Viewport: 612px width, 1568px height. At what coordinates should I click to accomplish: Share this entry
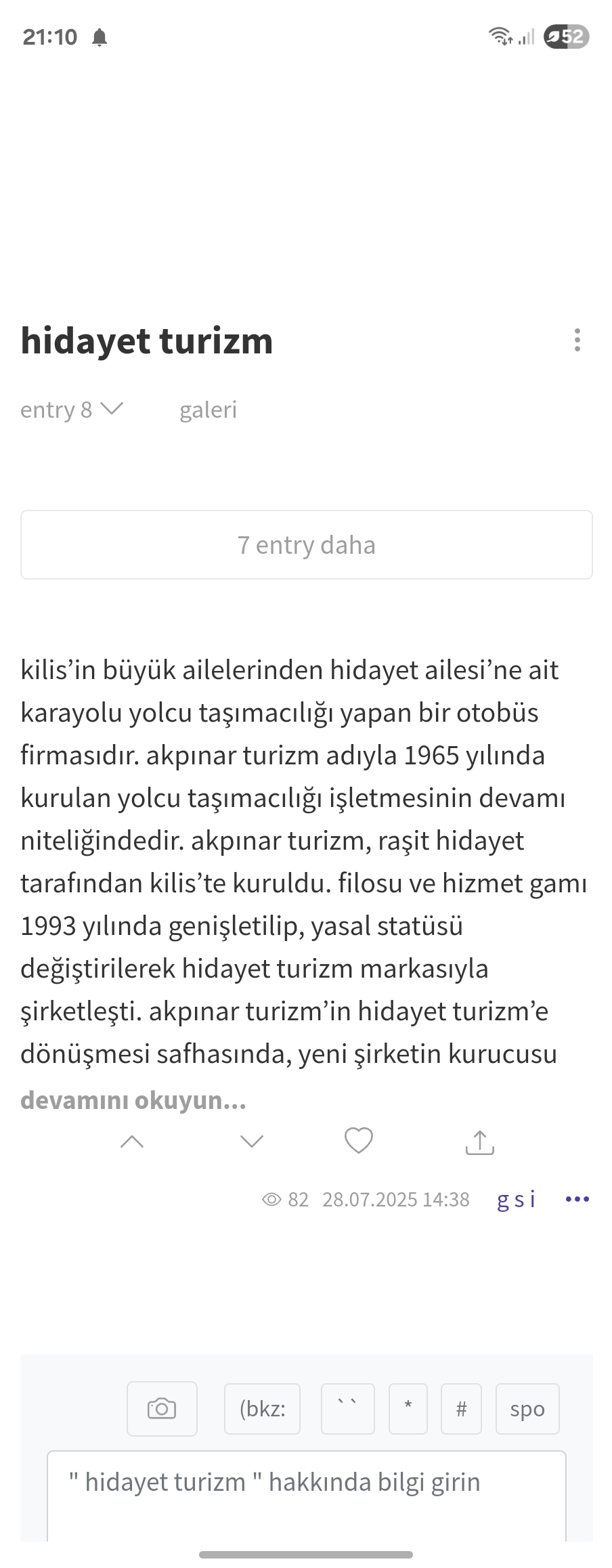pyautogui.click(x=479, y=1142)
